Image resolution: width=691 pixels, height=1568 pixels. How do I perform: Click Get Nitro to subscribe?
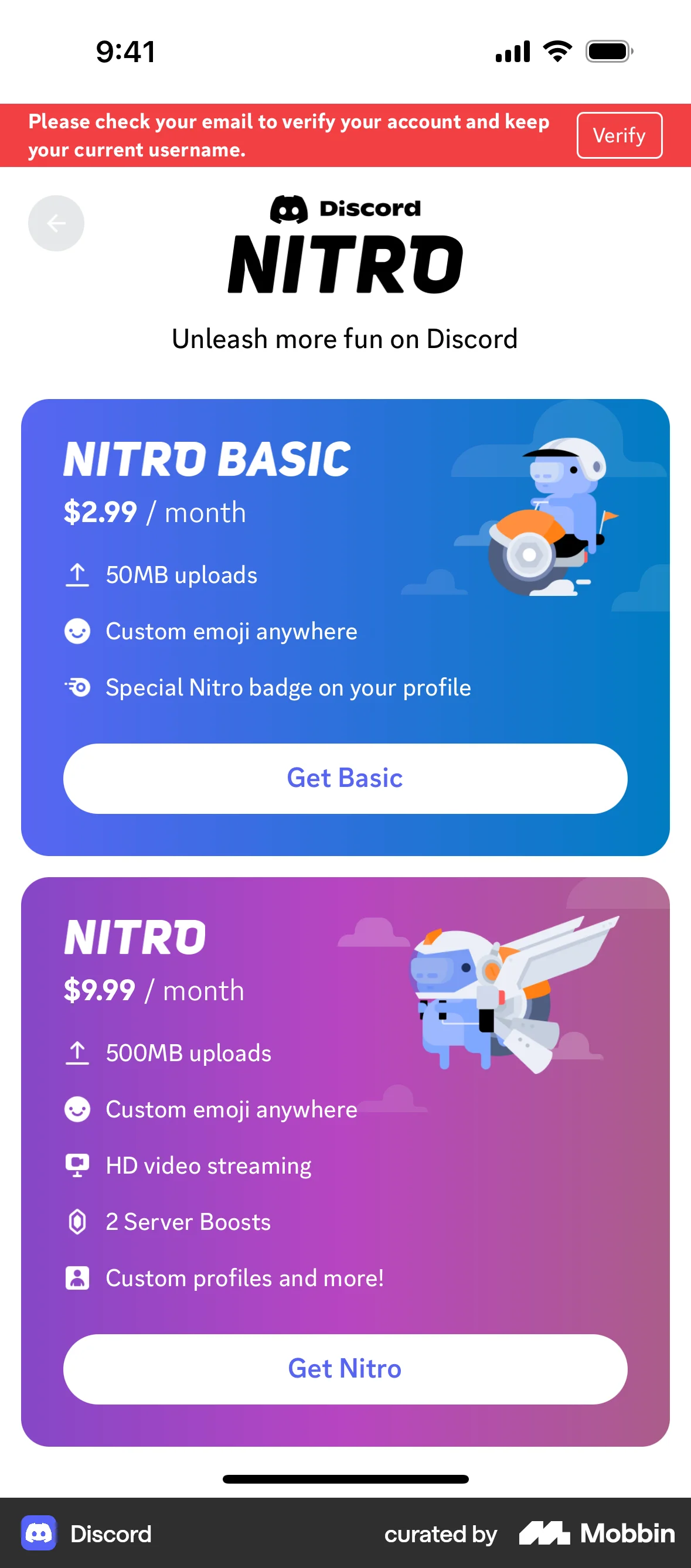(x=345, y=1369)
